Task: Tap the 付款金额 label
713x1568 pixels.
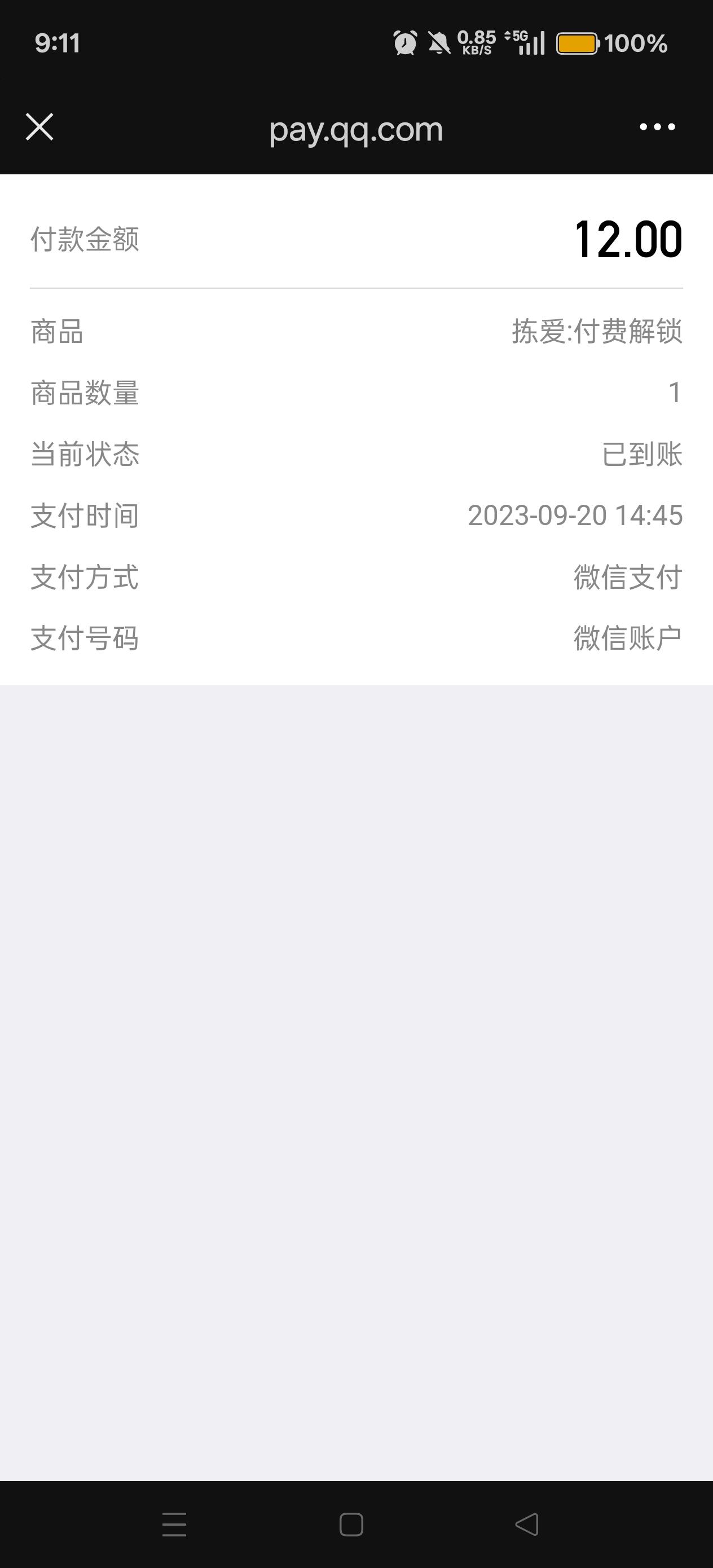Action: pyautogui.click(x=85, y=240)
